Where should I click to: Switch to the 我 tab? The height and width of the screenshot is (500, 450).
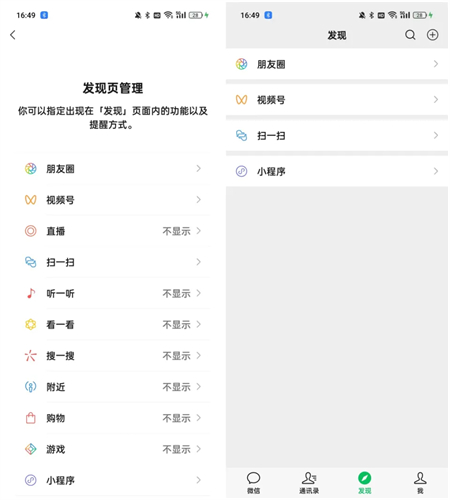(420, 483)
